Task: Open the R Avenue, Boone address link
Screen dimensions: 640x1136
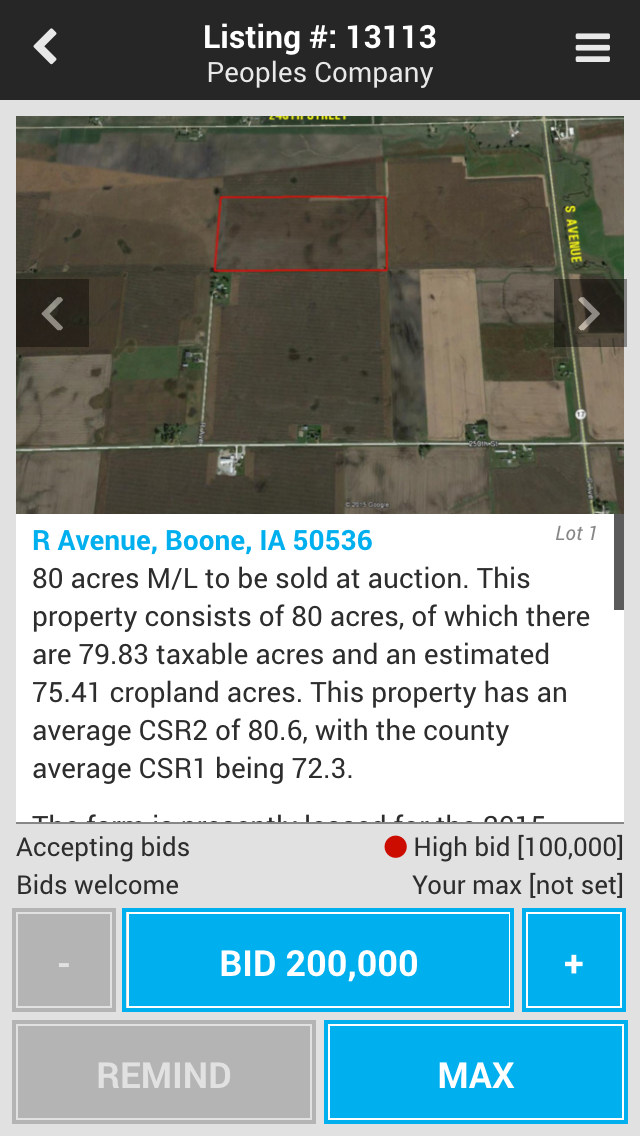Action: click(x=202, y=540)
